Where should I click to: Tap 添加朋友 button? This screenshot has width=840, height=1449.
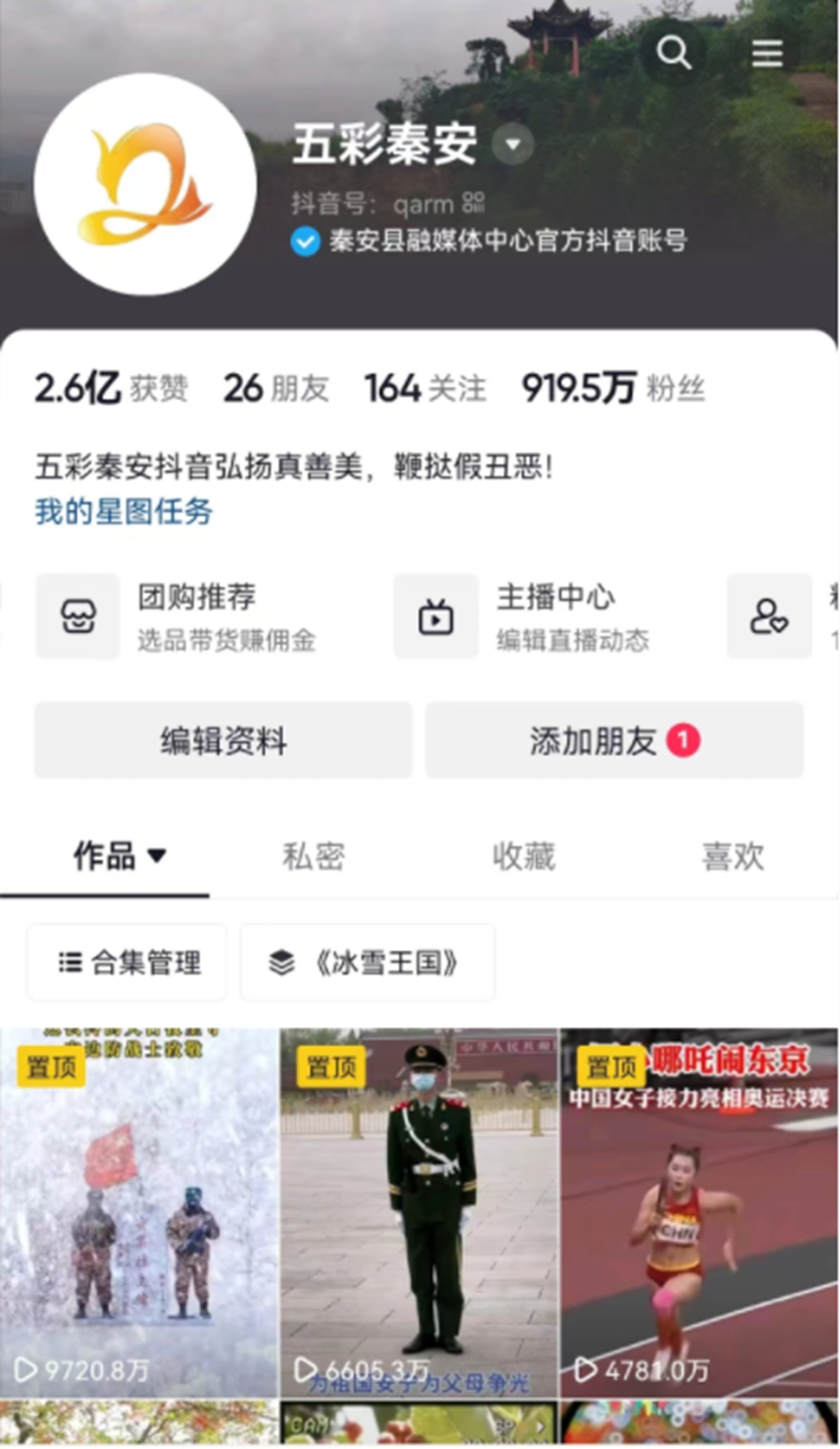[x=614, y=740]
